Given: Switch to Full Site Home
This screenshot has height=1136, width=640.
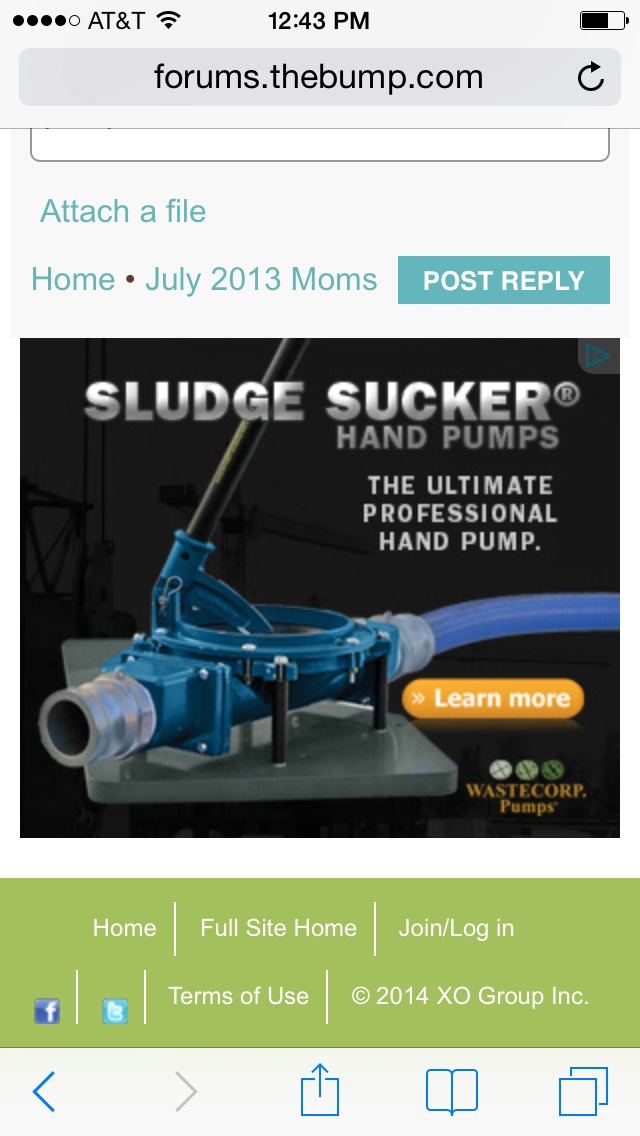Looking at the screenshot, I should point(278,928).
